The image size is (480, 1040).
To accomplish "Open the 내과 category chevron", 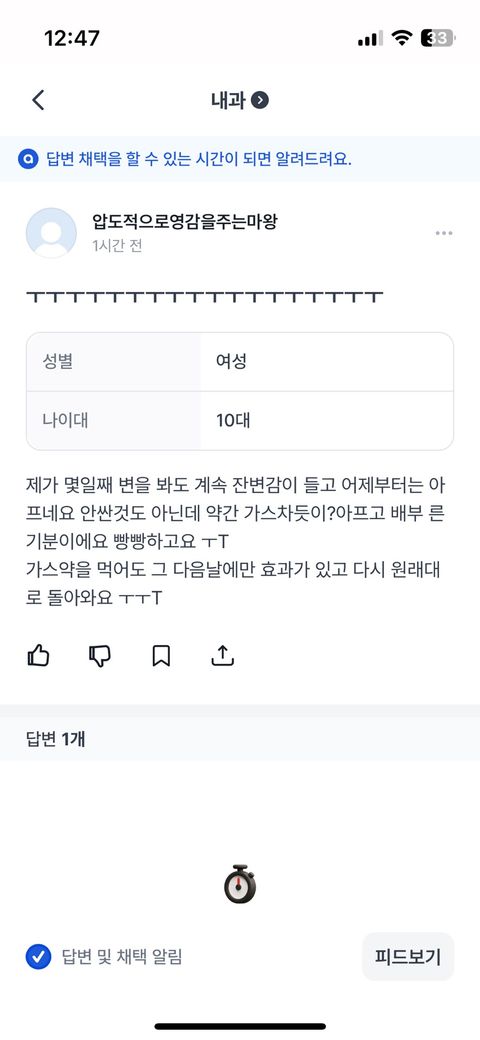I will pyautogui.click(x=261, y=100).
